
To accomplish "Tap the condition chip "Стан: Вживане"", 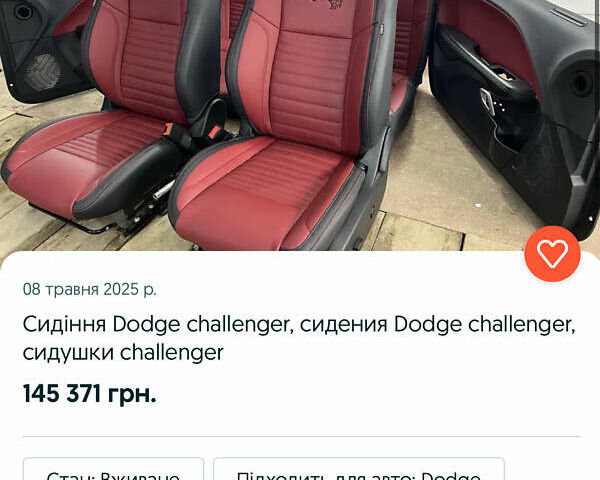I will pos(113,471).
